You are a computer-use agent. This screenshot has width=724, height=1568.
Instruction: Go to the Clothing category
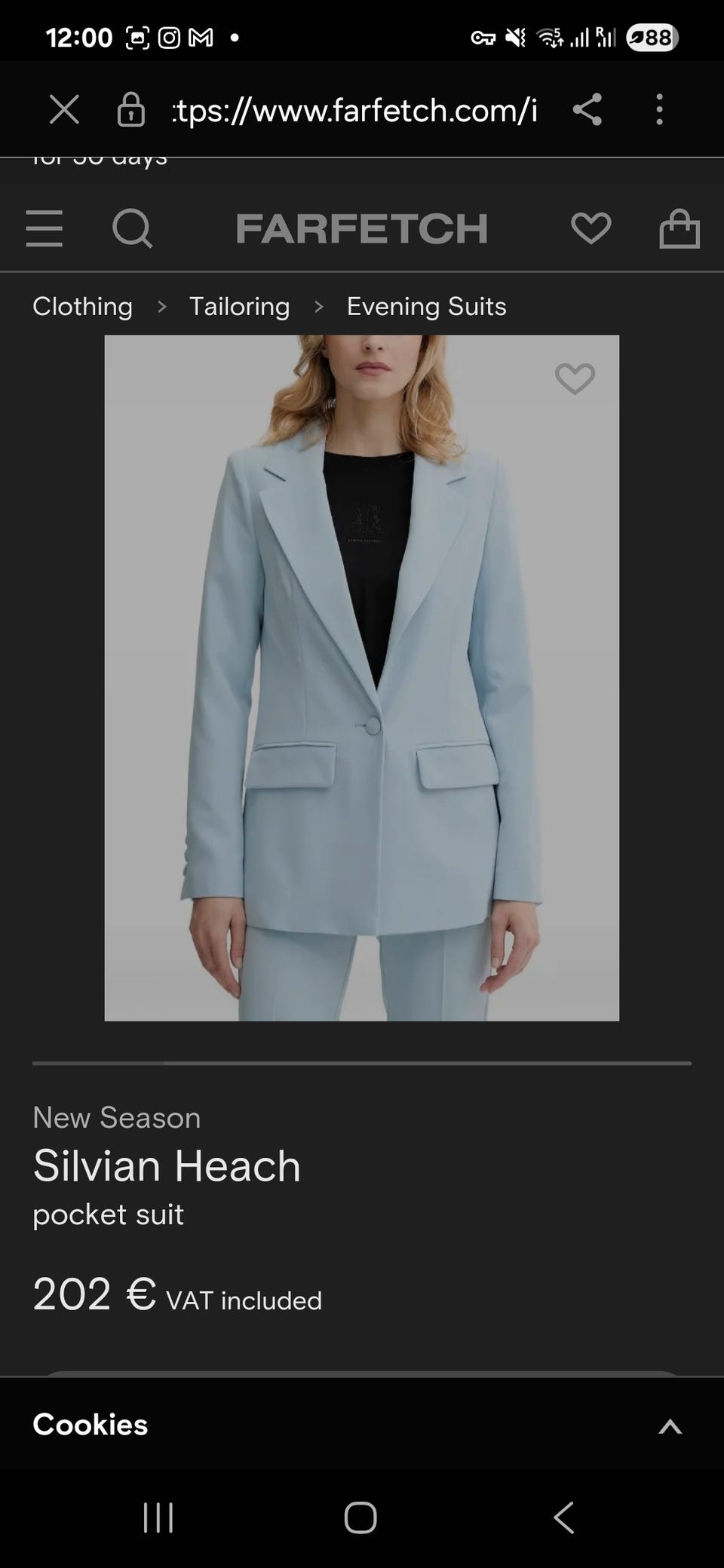click(x=83, y=307)
